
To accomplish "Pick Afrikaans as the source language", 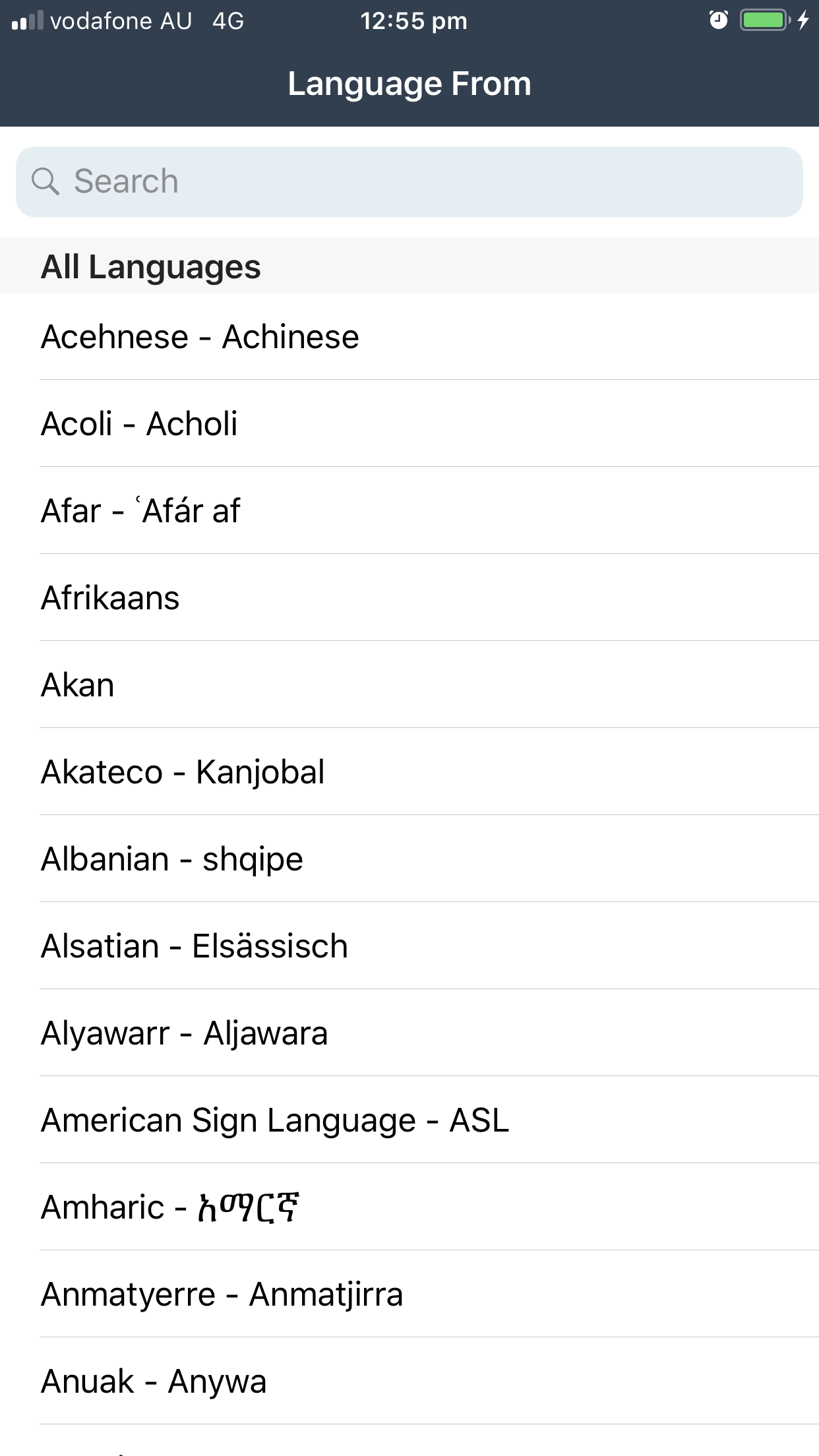I will coord(409,597).
